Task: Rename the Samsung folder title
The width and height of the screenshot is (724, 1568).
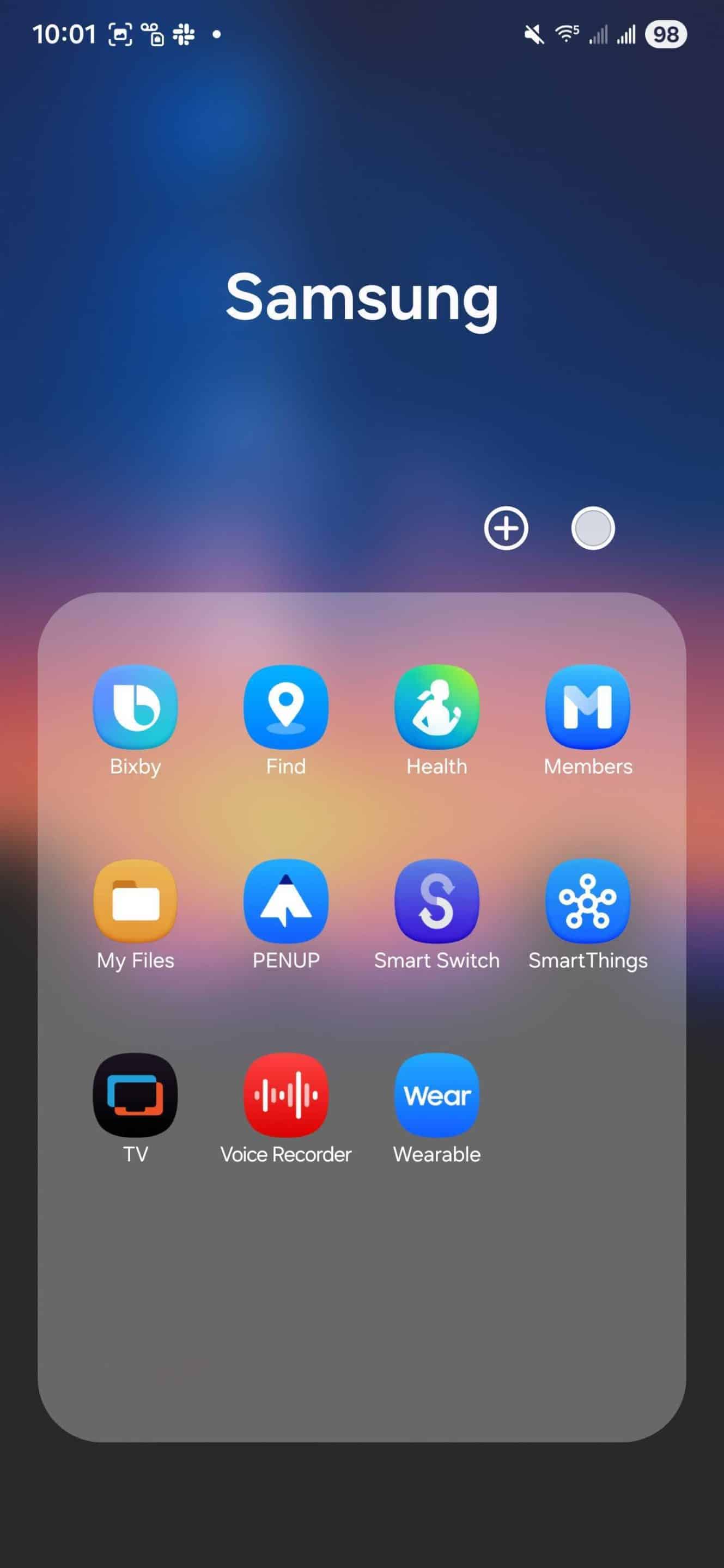Action: [x=362, y=297]
